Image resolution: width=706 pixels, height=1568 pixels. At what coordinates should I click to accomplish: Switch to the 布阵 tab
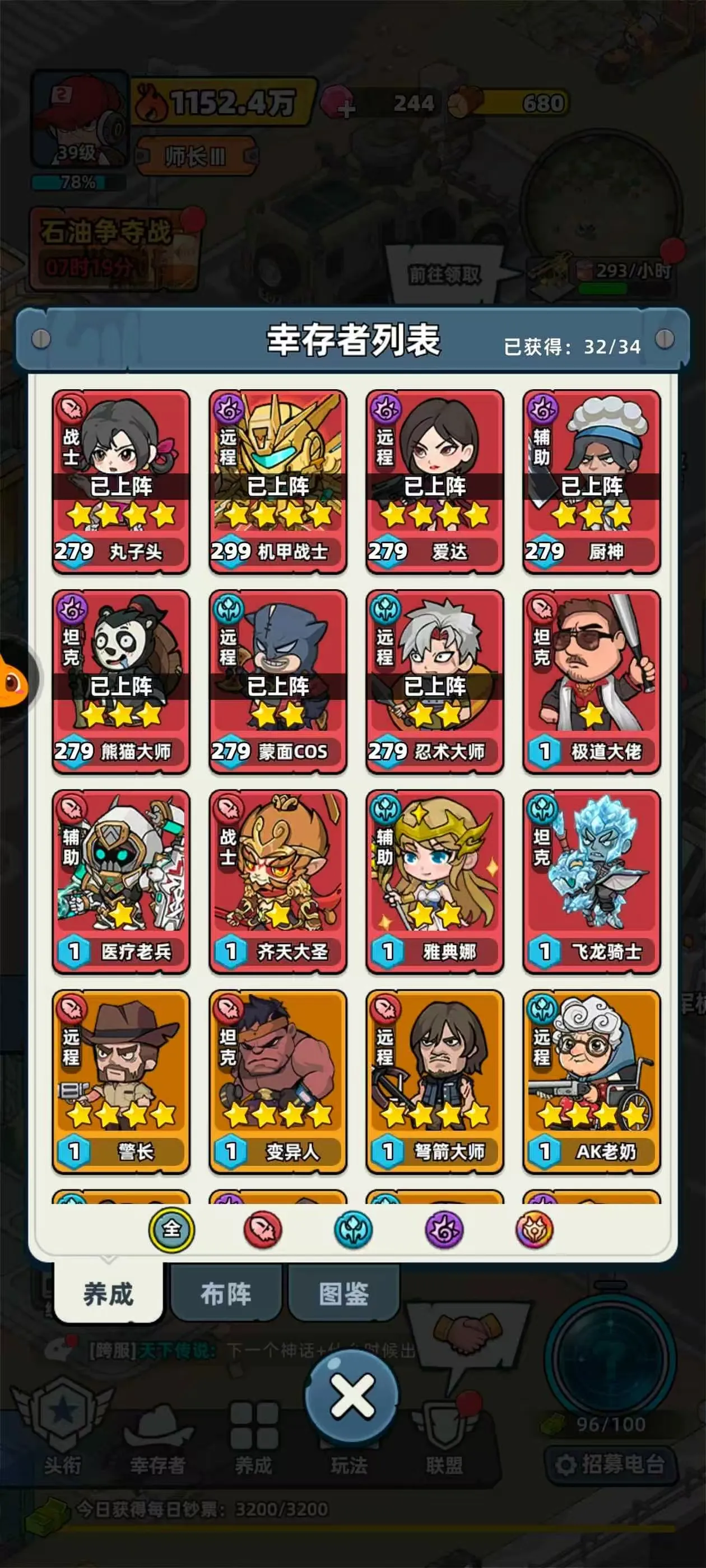pos(225,1294)
